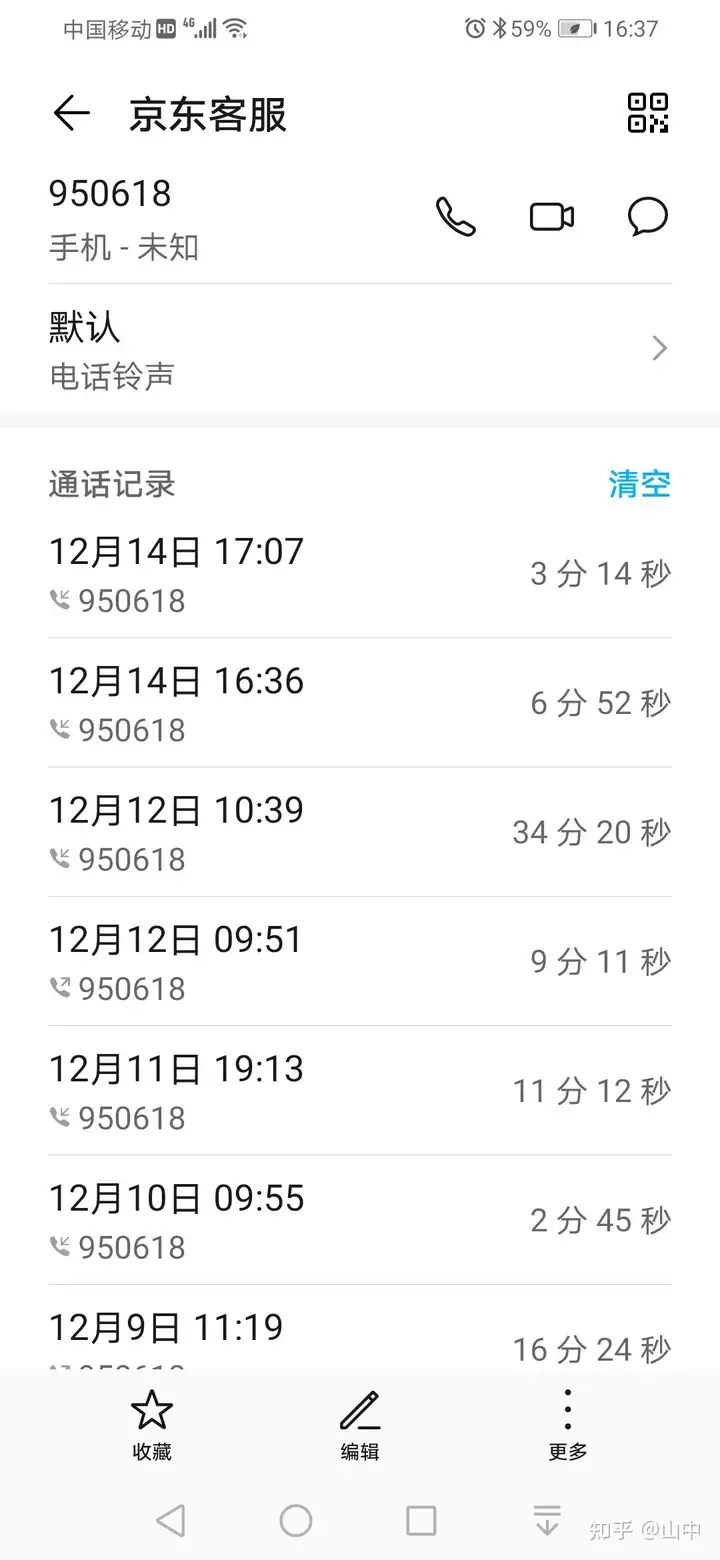Open the 12月9日 11:19 call record
This screenshot has height=1560, width=720.
[x=360, y=1328]
